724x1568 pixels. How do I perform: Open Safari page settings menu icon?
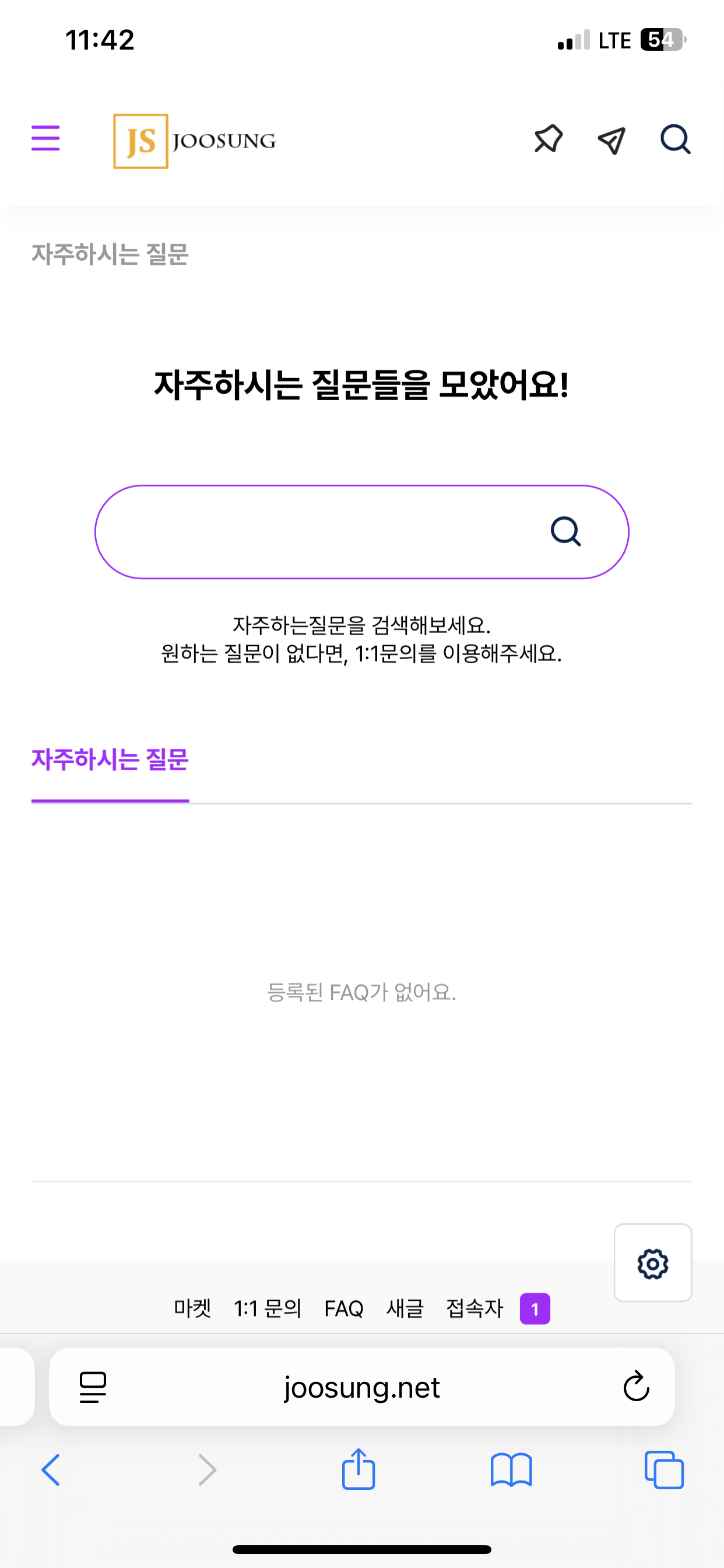point(93,1387)
